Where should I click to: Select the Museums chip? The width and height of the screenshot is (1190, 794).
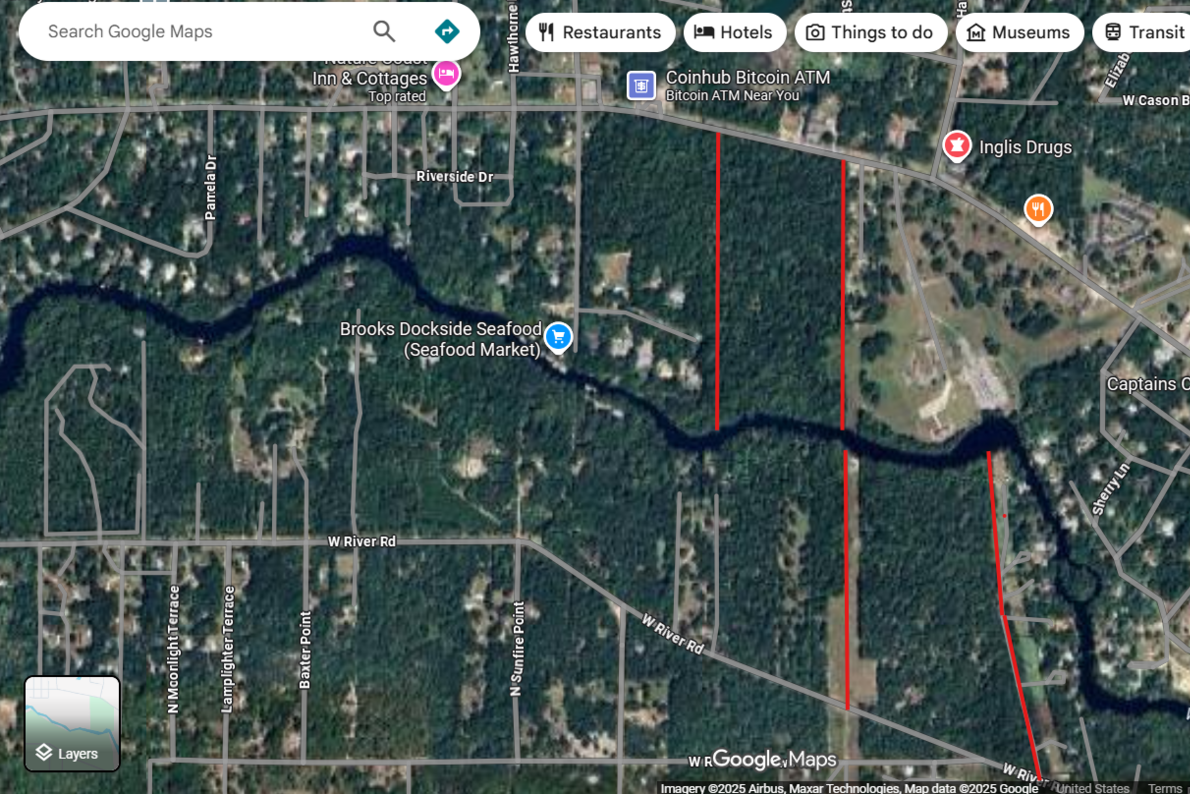[x=1019, y=33]
